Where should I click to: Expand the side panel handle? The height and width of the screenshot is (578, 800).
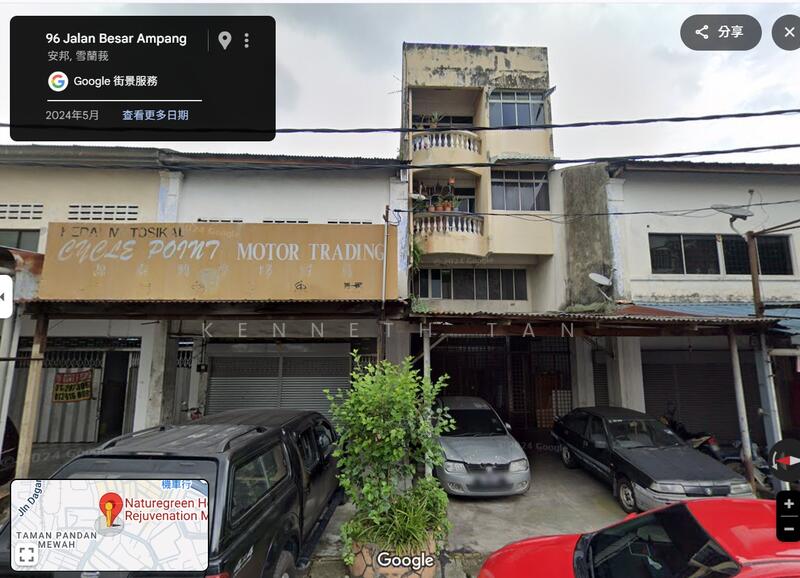coord(5,297)
